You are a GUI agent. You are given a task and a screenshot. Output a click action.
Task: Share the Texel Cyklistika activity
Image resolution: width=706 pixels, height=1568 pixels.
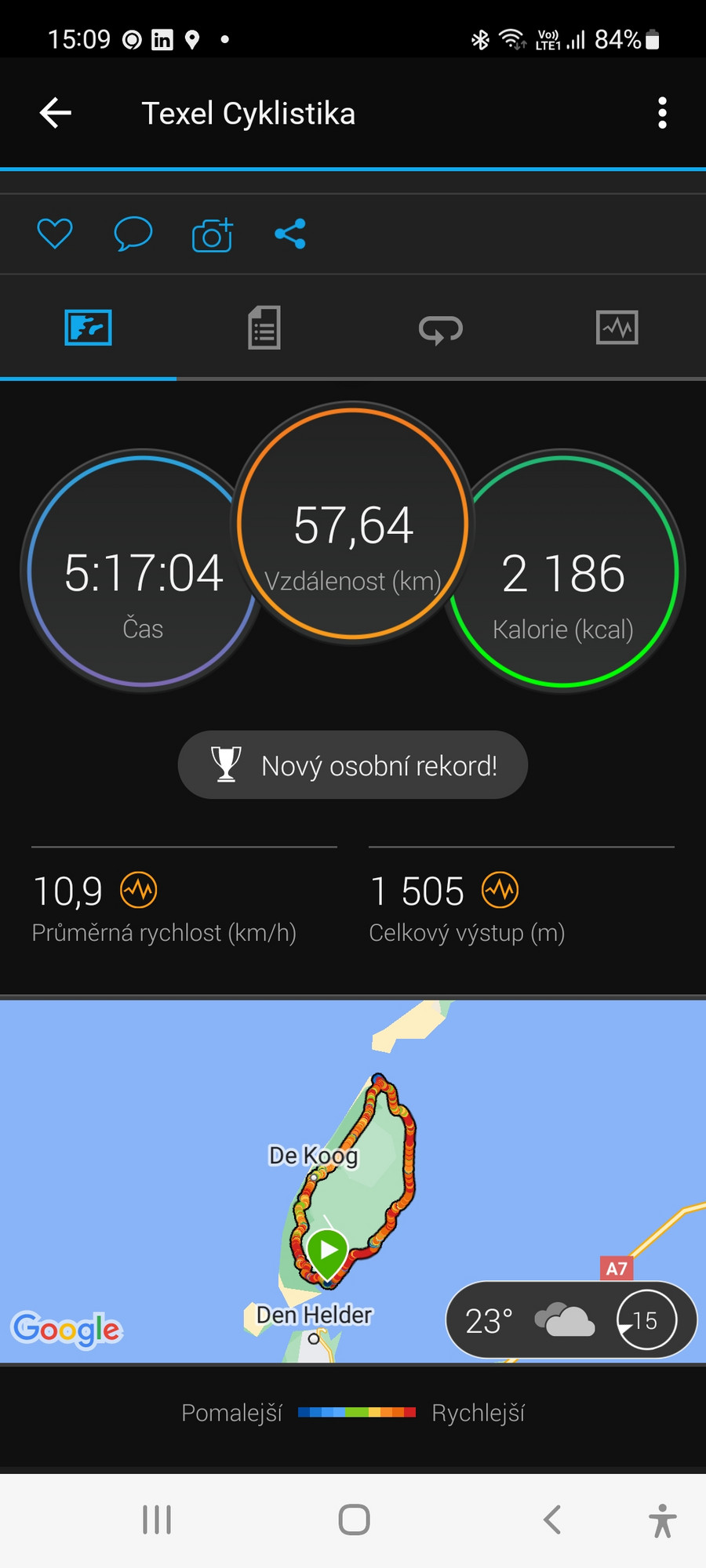tap(290, 234)
